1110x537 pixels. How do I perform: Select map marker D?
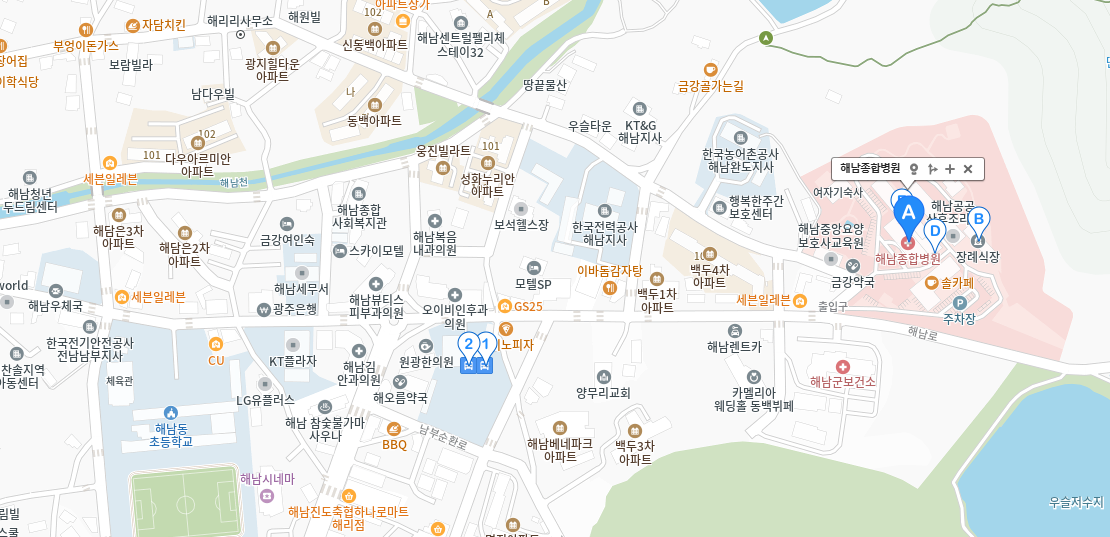click(935, 231)
